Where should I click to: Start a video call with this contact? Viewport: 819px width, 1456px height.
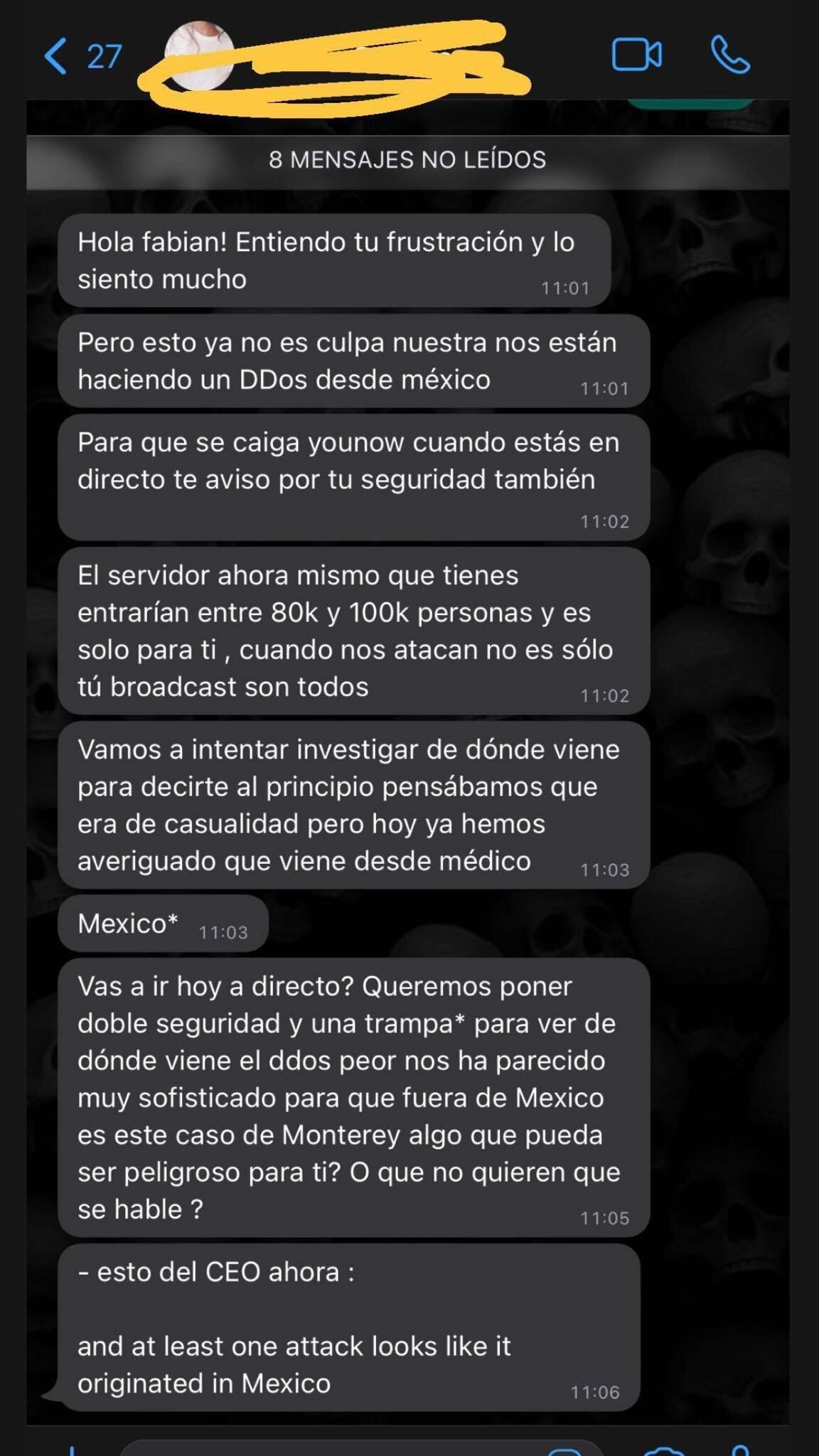(x=636, y=55)
